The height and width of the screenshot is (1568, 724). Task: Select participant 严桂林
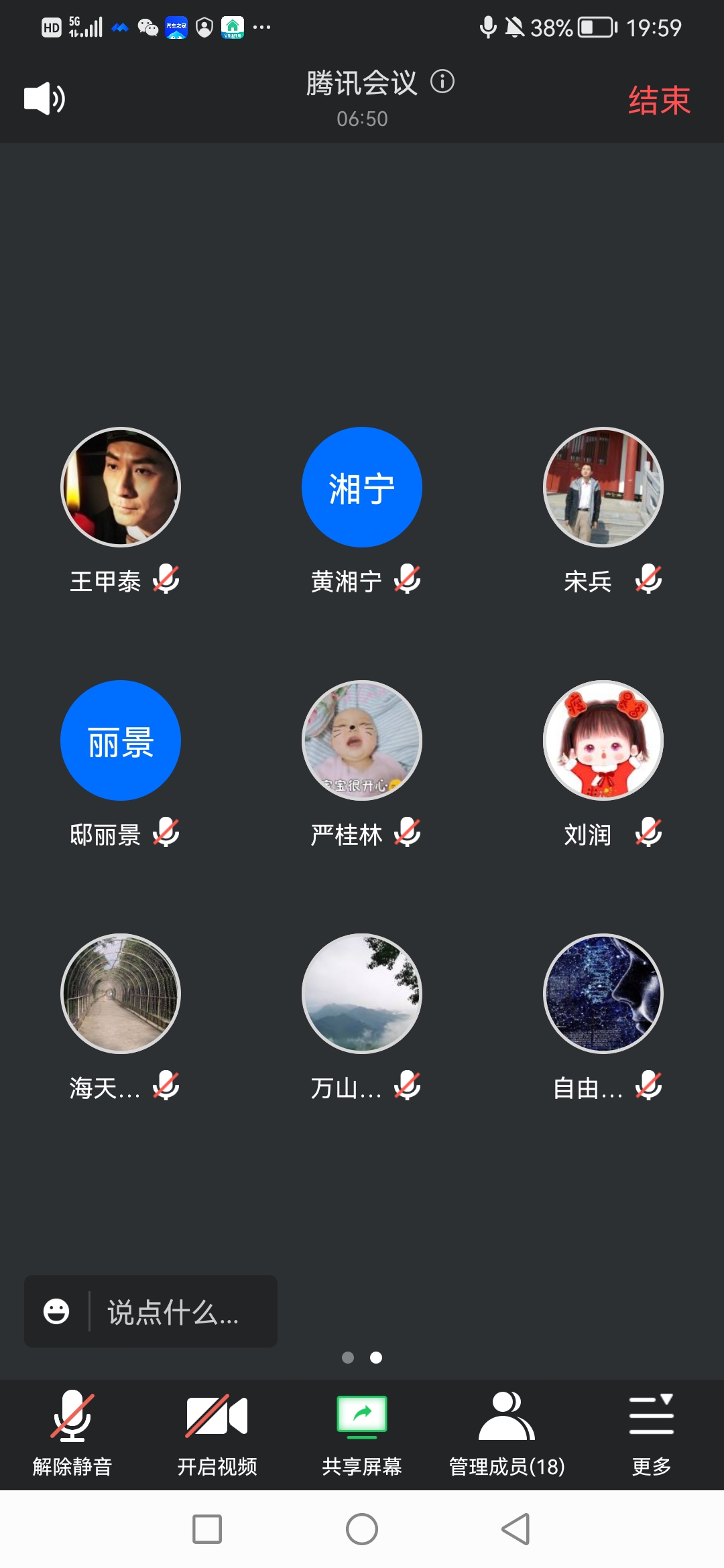coord(362,740)
